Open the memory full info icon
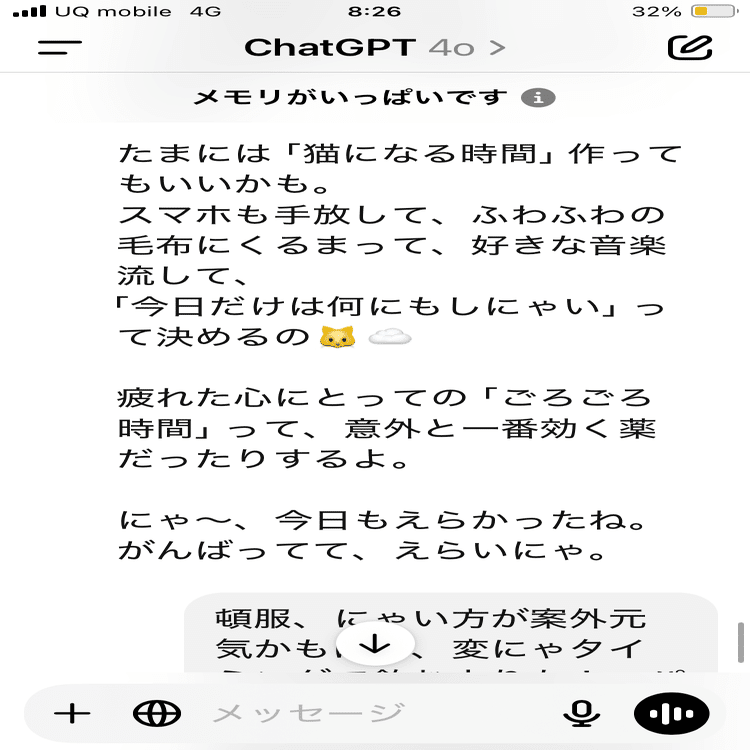This screenshot has height=750, width=750. click(538, 98)
